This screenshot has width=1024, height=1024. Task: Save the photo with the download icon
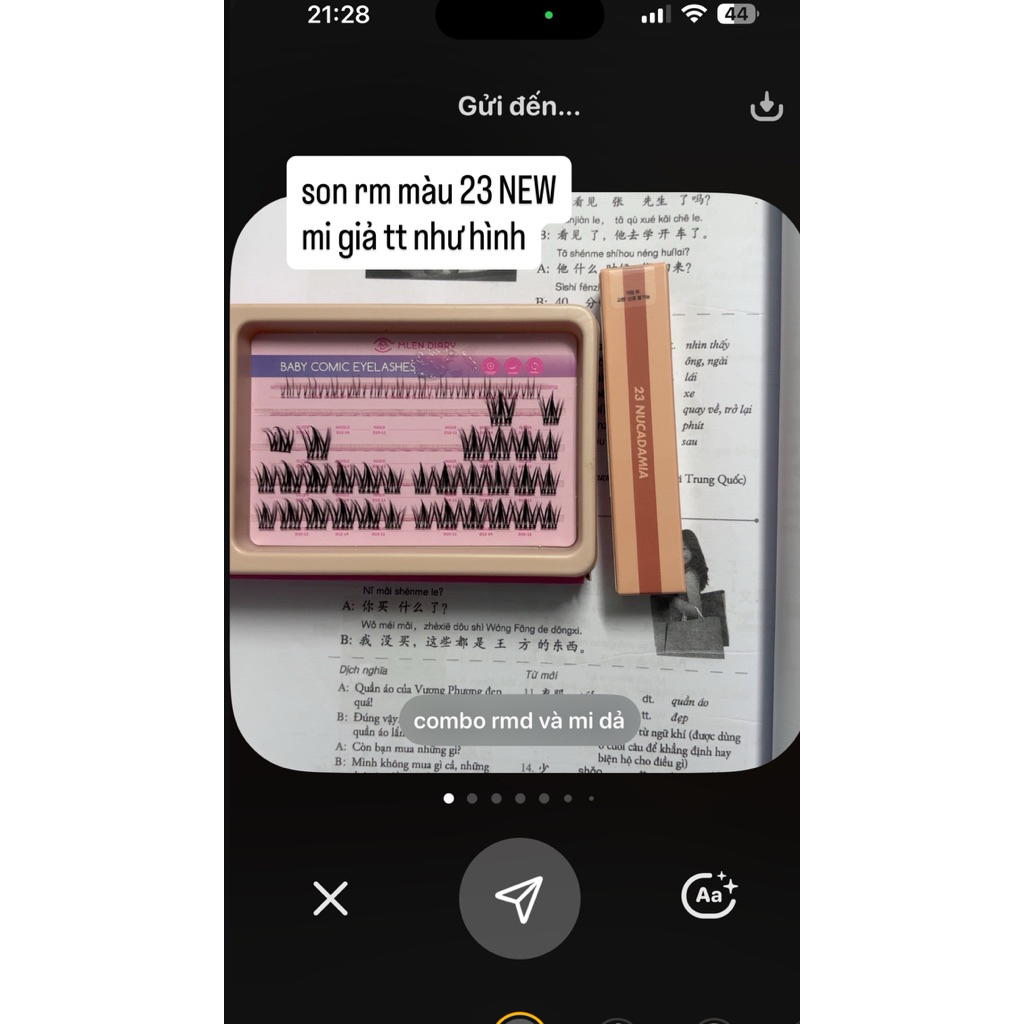(x=766, y=106)
